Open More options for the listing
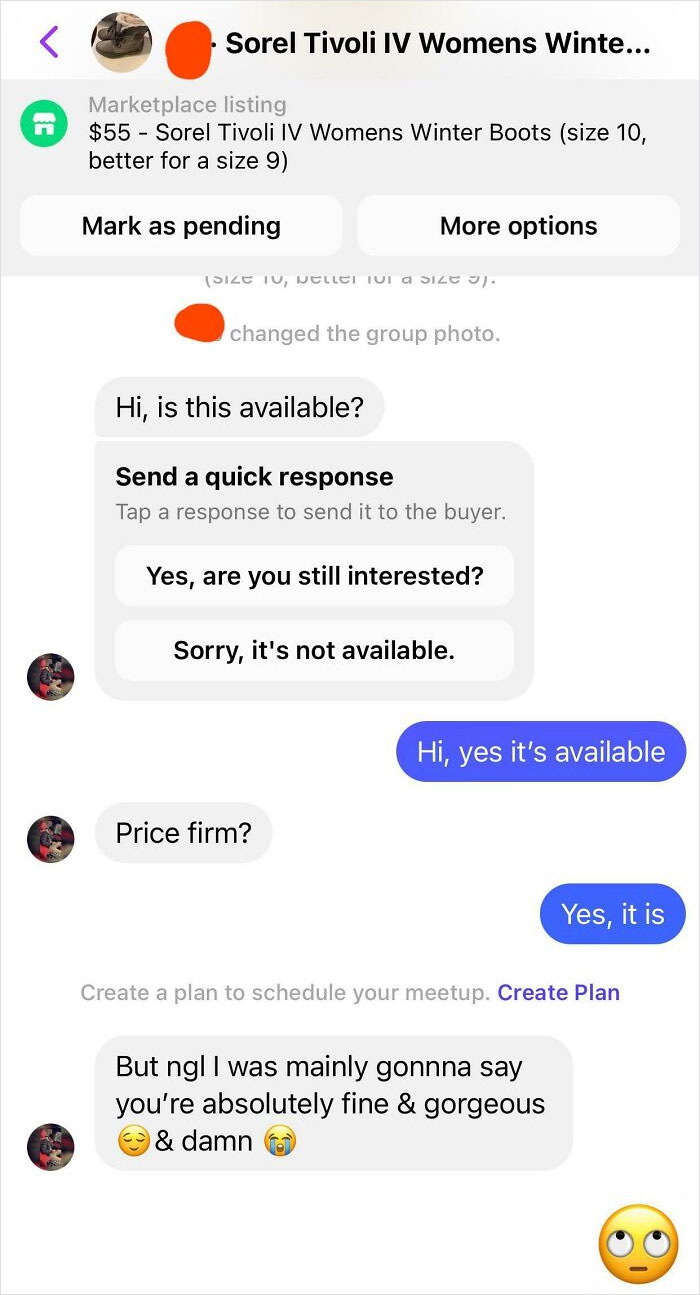Viewport: 700px width, 1295px height. (x=518, y=226)
